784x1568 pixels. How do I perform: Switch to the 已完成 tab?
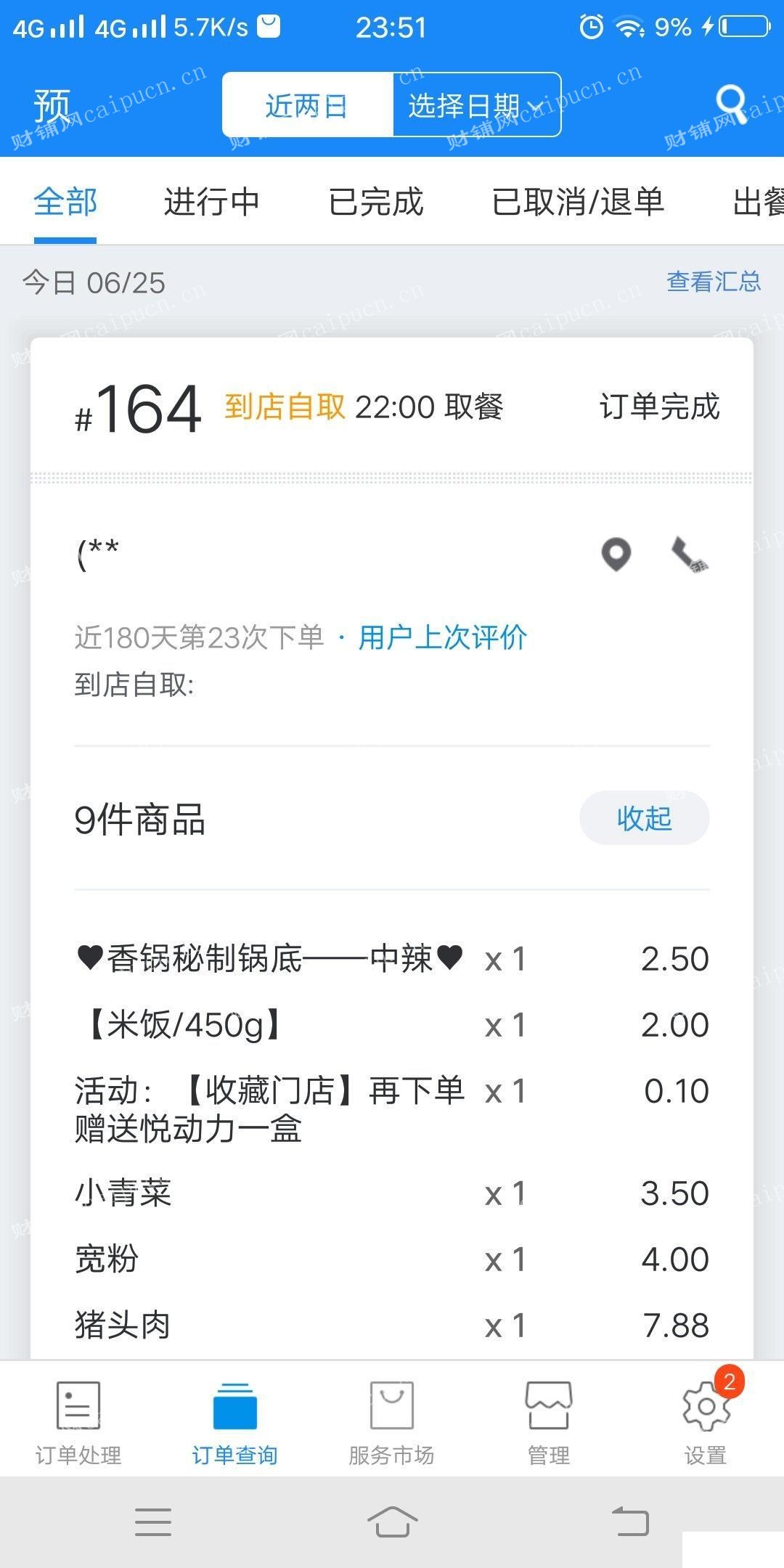click(x=375, y=202)
